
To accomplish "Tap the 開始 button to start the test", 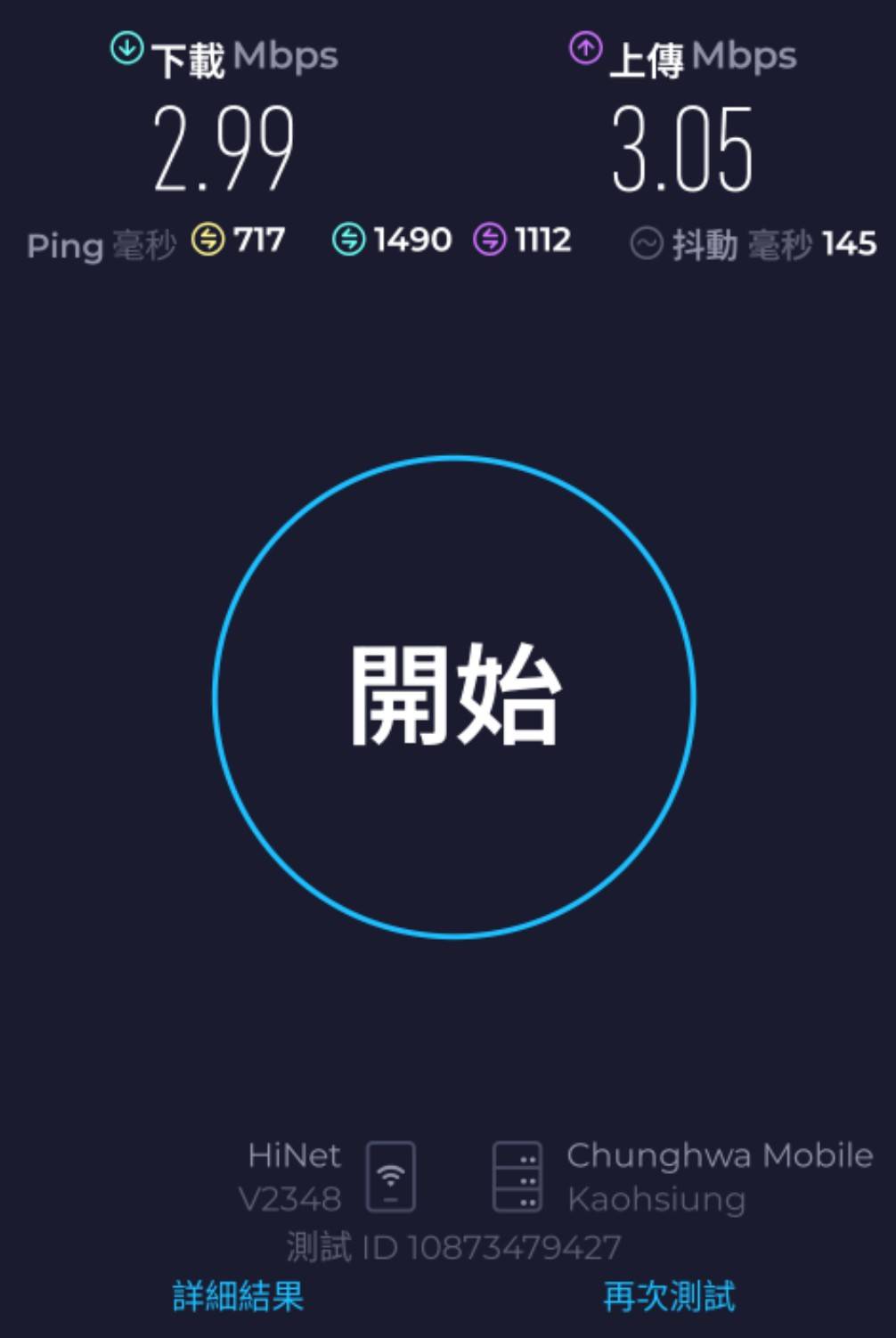I will coord(453,696).
